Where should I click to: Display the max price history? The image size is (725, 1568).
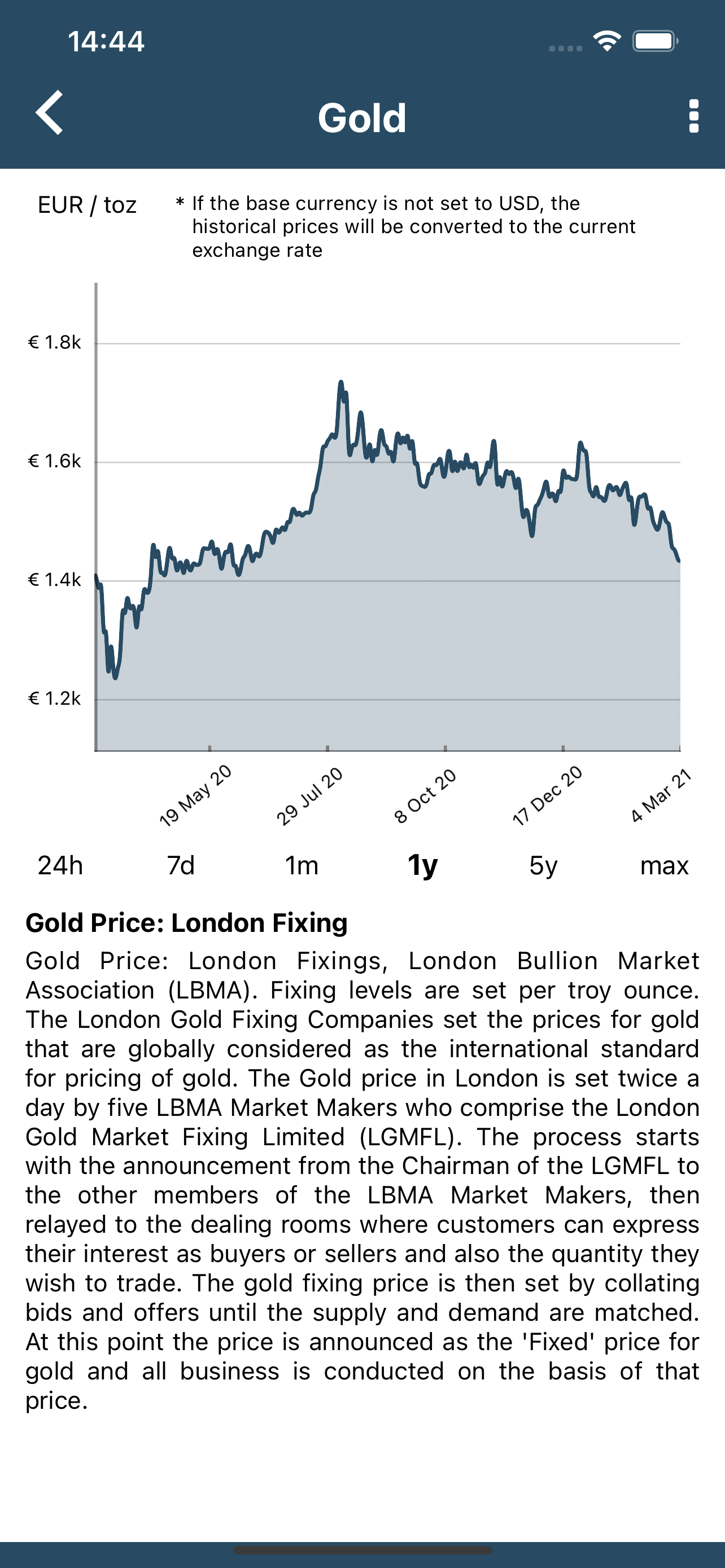[x=664, y=866]
